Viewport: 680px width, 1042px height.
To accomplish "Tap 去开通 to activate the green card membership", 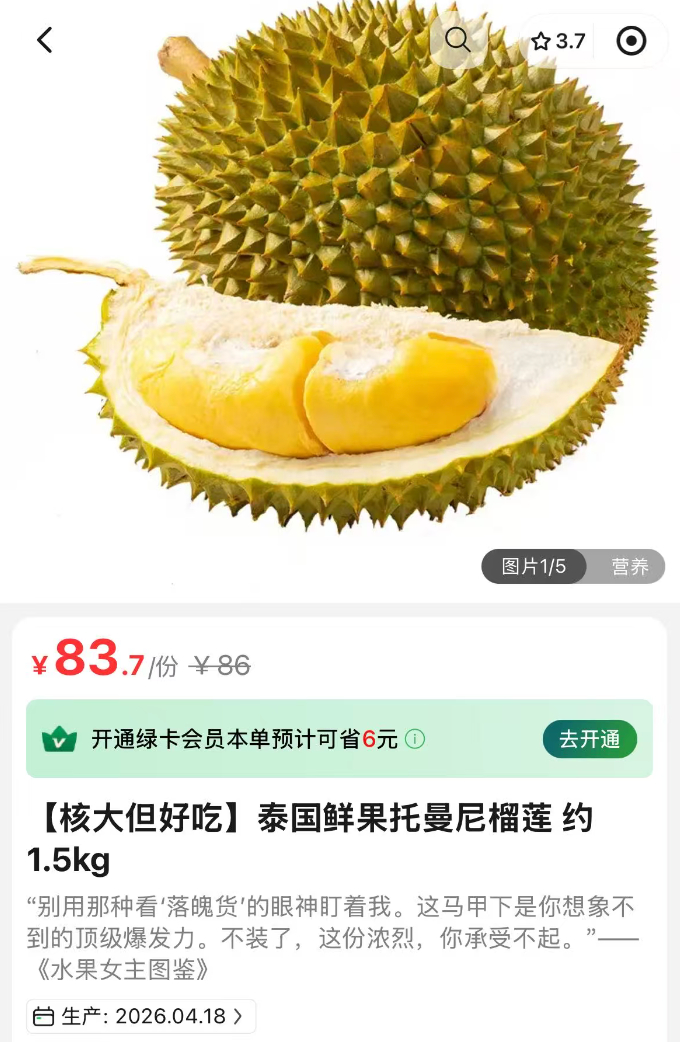I will 589,739.
